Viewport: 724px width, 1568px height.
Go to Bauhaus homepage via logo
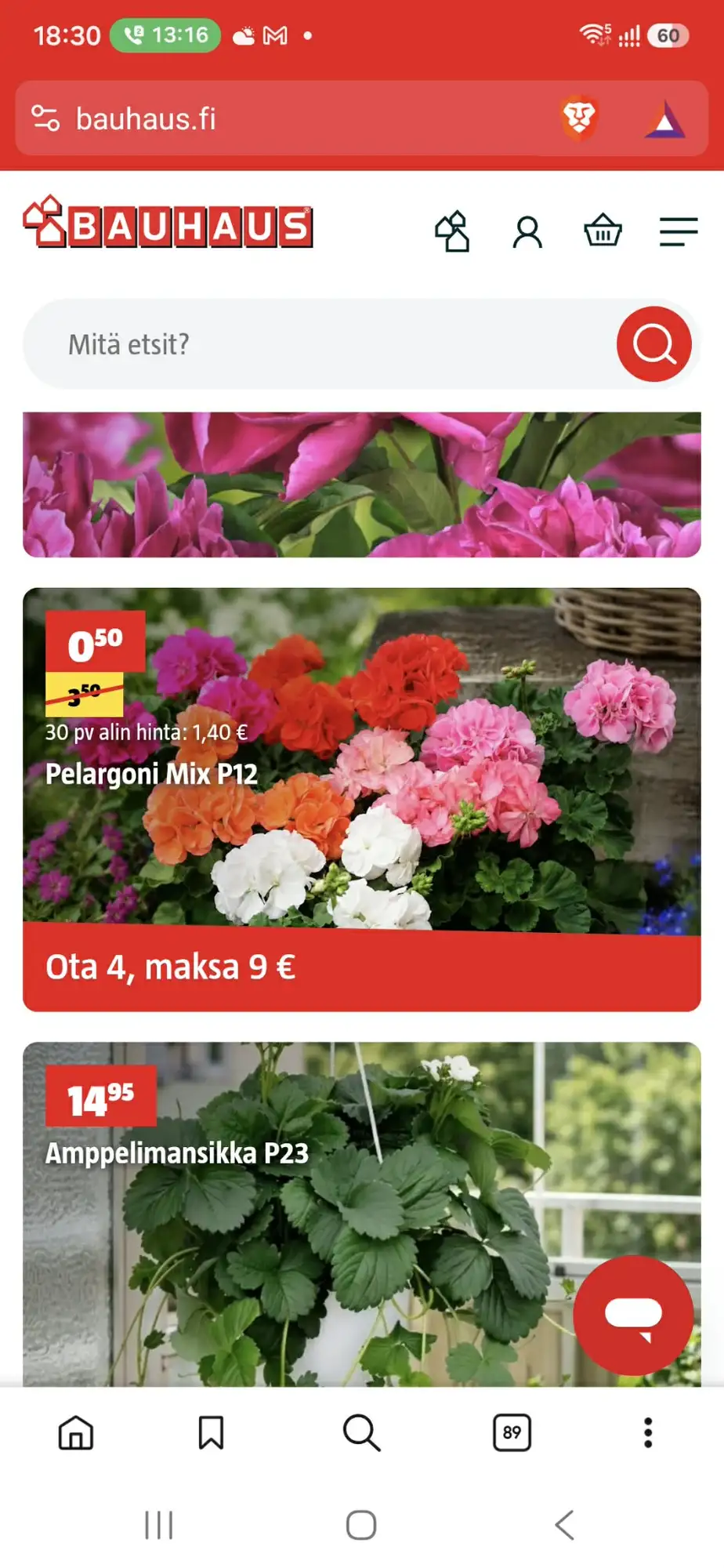click(x=168, y=223)
